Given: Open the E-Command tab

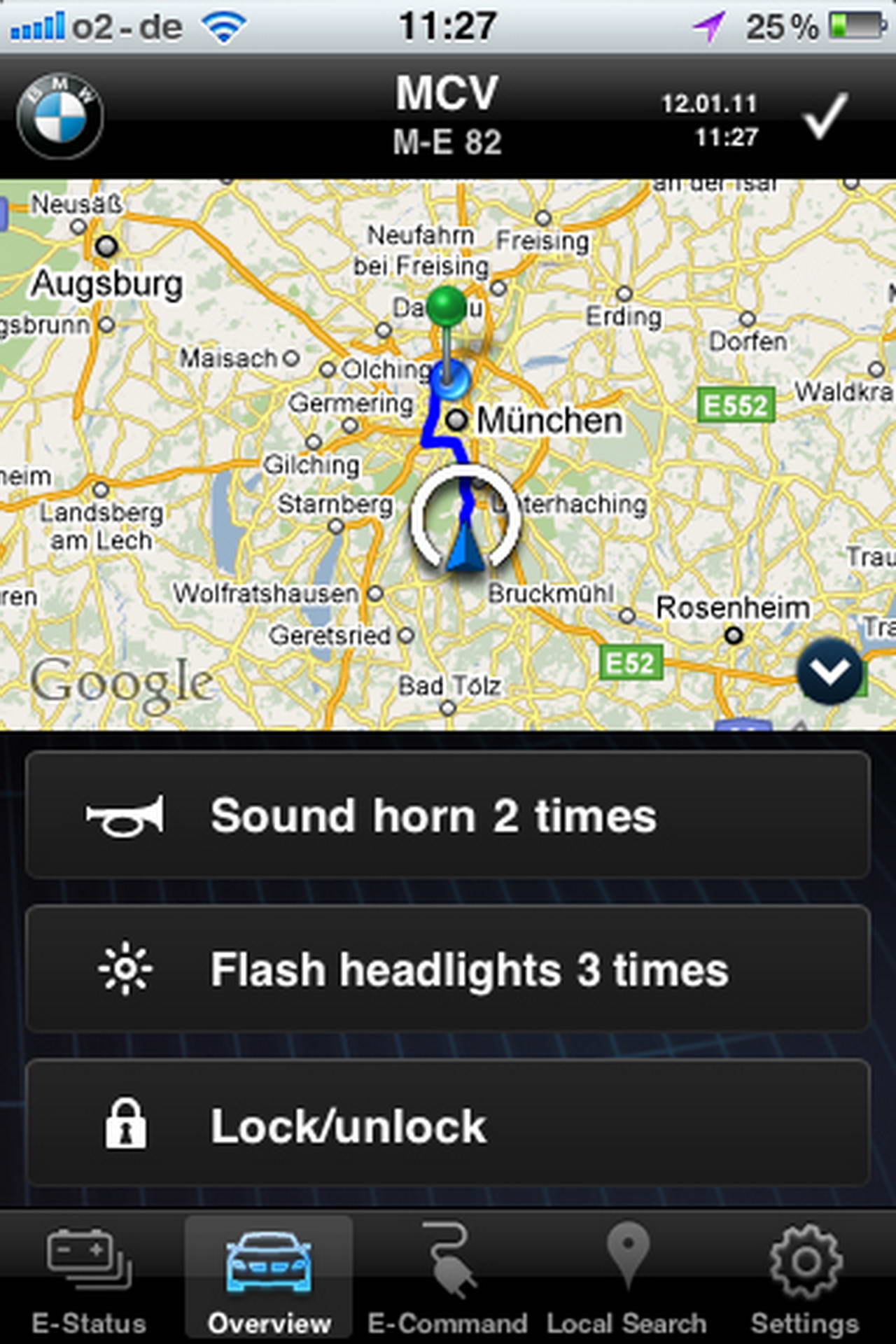Looking at the screenshot, I should point(448,1281).
